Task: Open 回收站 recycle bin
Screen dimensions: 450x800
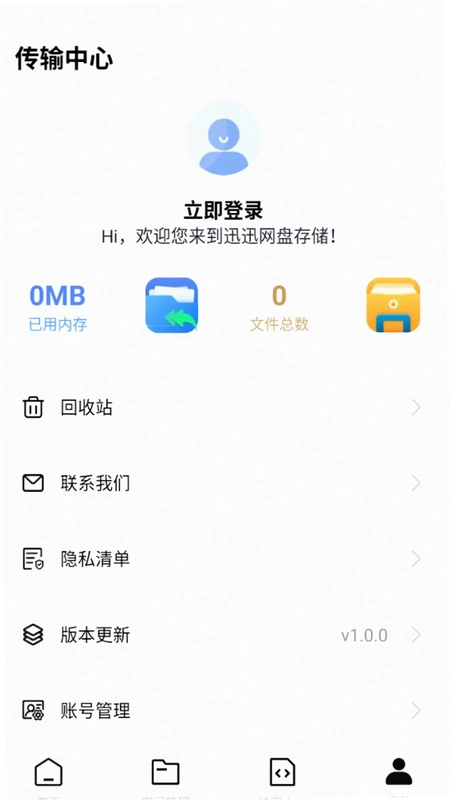Action: [223, 408]
